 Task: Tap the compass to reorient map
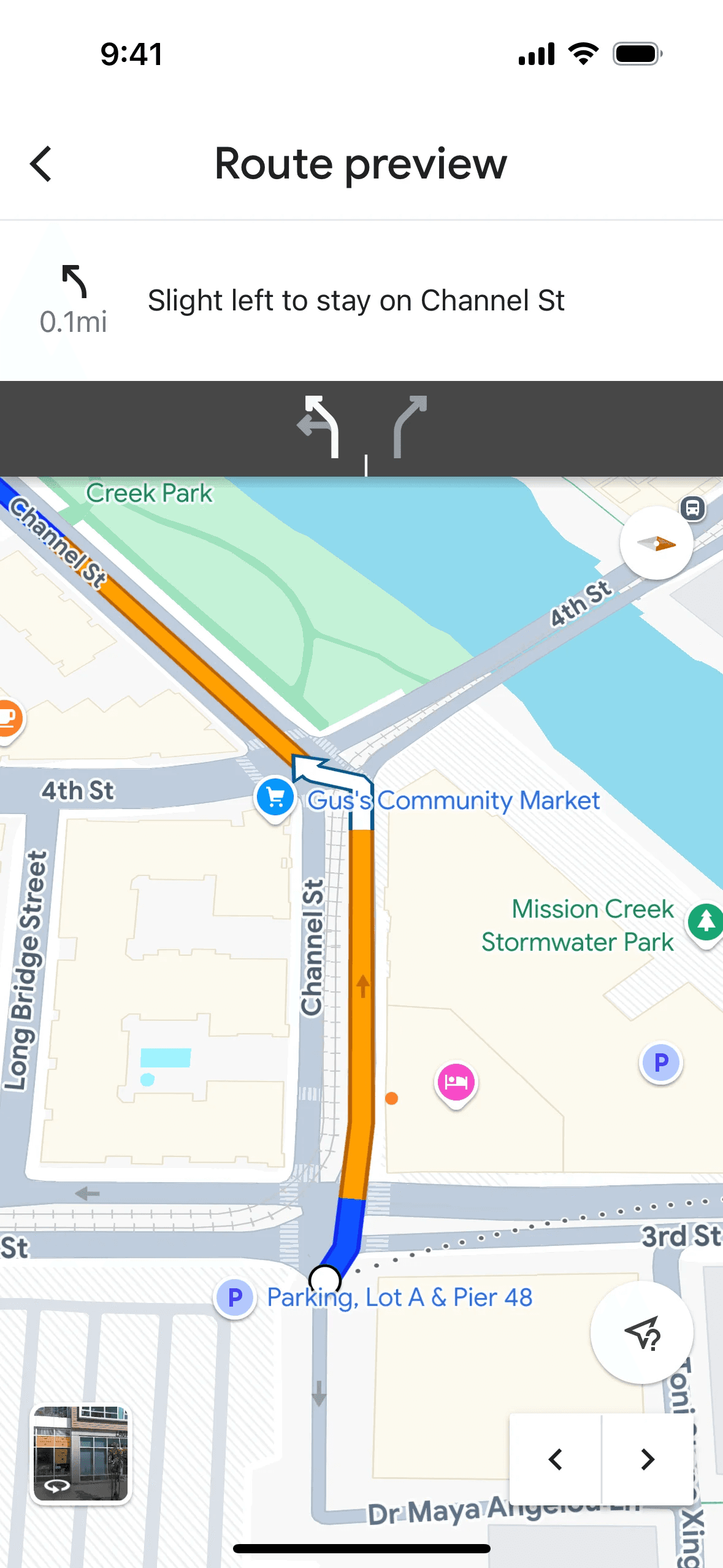tap(656, 544)
